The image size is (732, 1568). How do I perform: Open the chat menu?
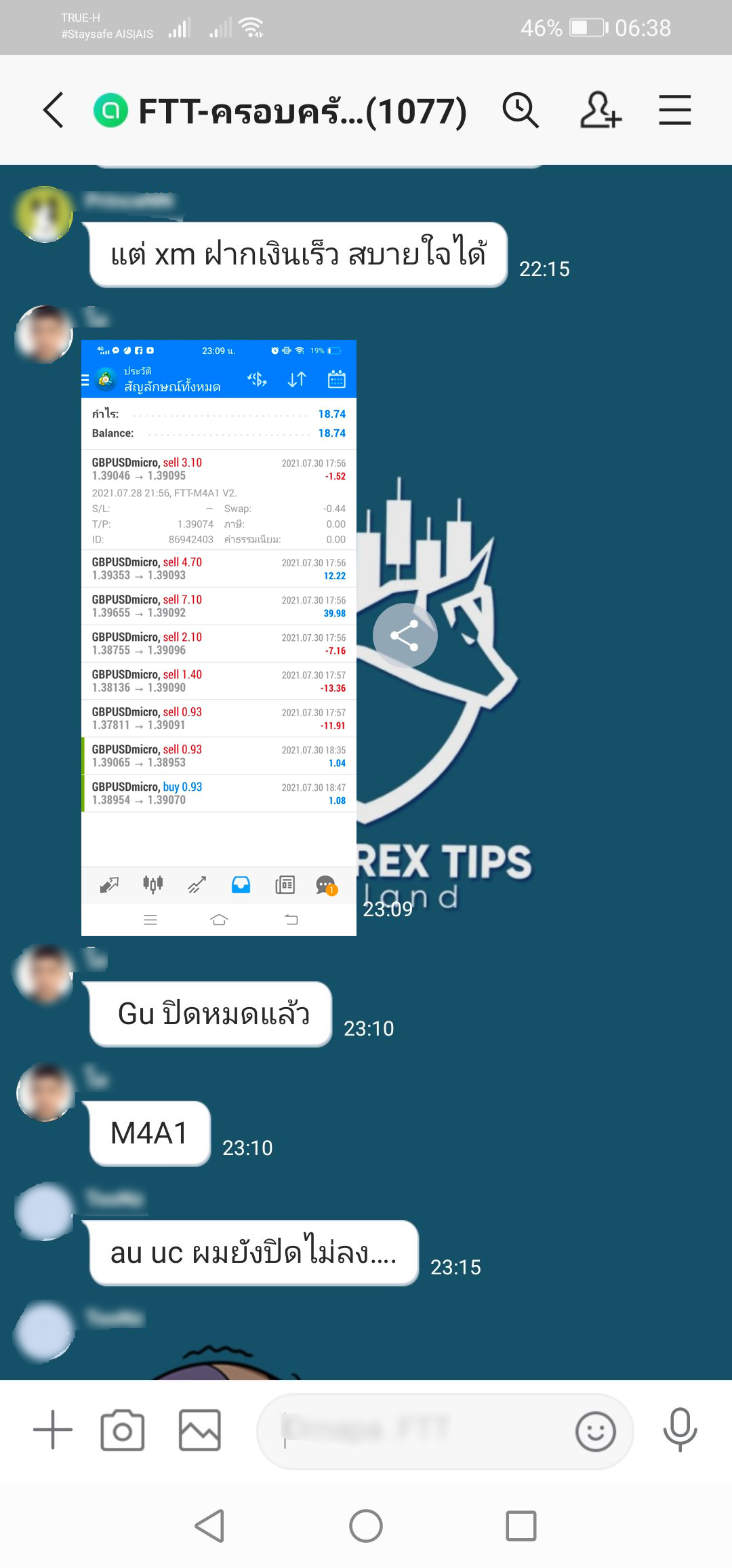pyautogui.click(x=674, y=111)
